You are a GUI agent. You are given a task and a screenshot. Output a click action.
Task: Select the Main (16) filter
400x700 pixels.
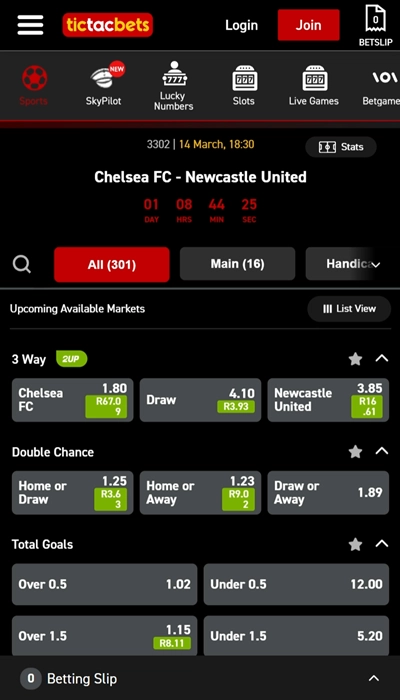(238, 264)
